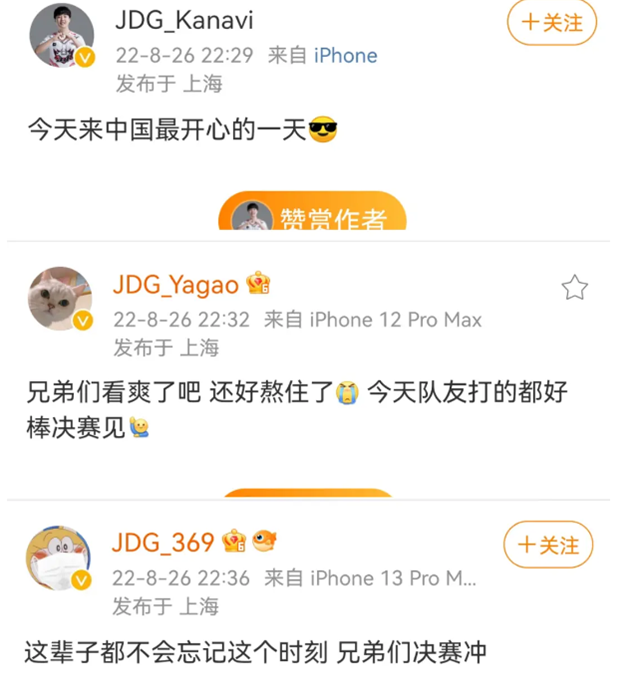Follow JDG_369
Viewport: 640px width, 685px height.
coord(548,546)
